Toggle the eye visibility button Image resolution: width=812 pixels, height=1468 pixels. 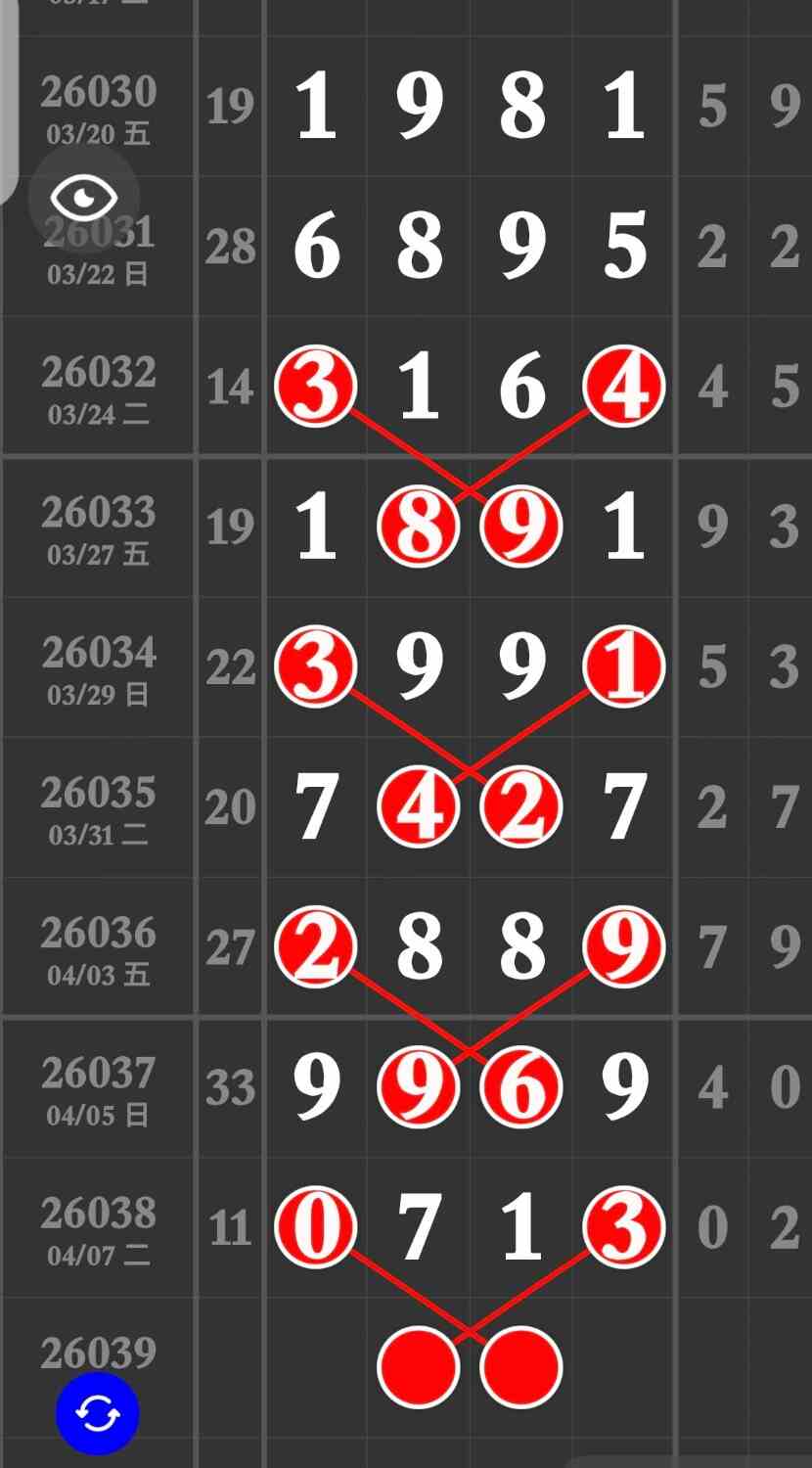[84, 198]
